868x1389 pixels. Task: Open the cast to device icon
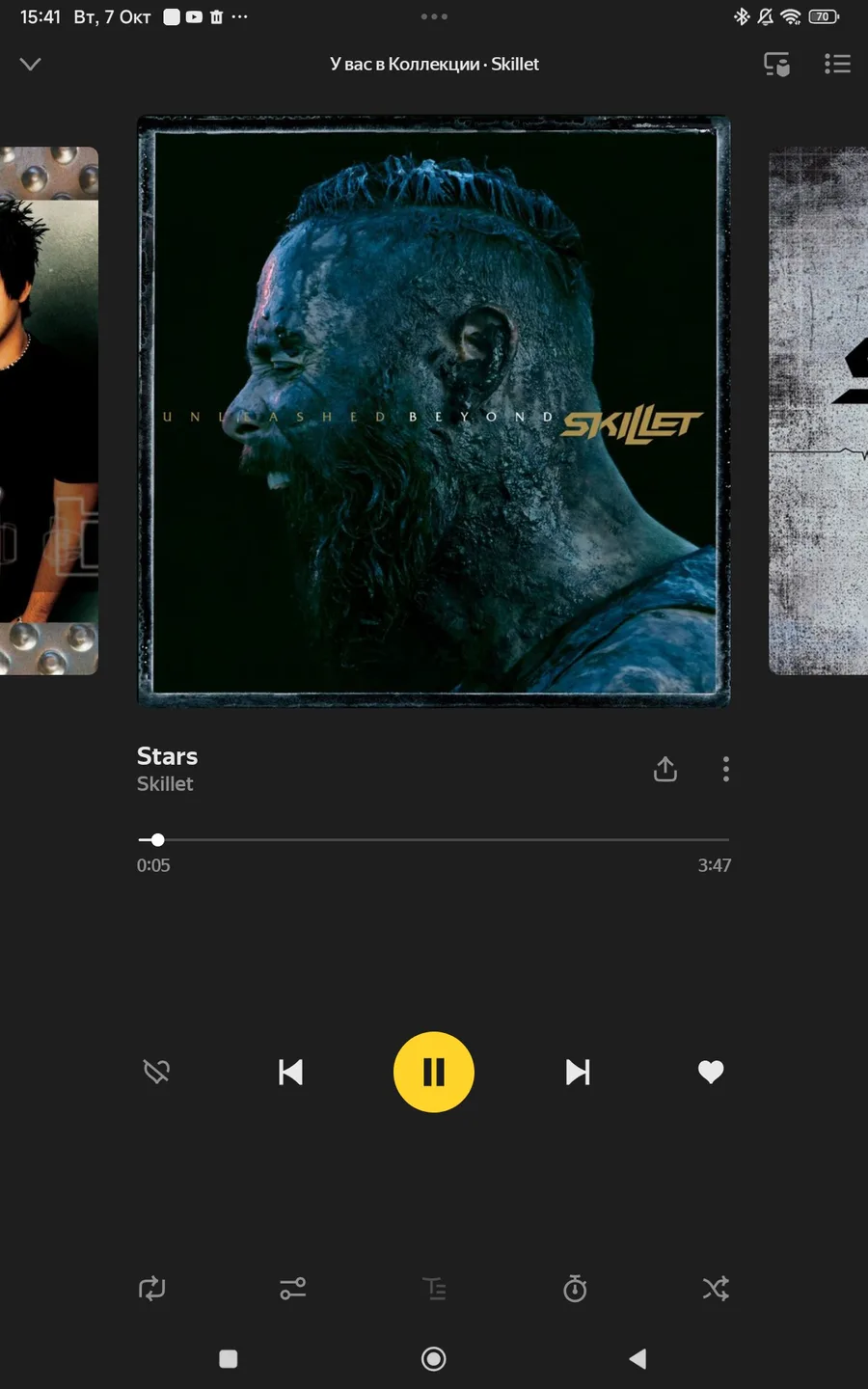tap(776, 64)
